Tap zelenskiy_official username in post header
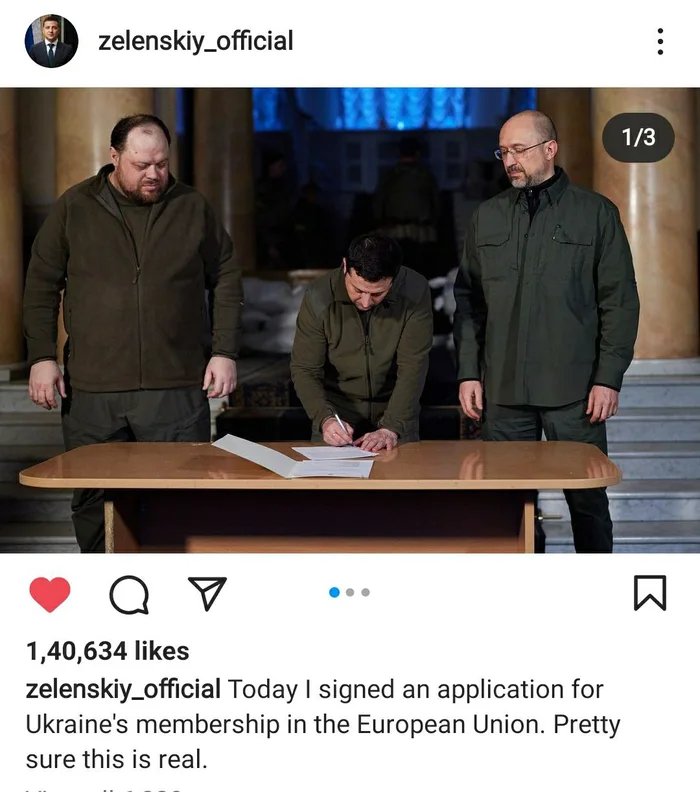 pyautogui.click(x=196, y=41)
